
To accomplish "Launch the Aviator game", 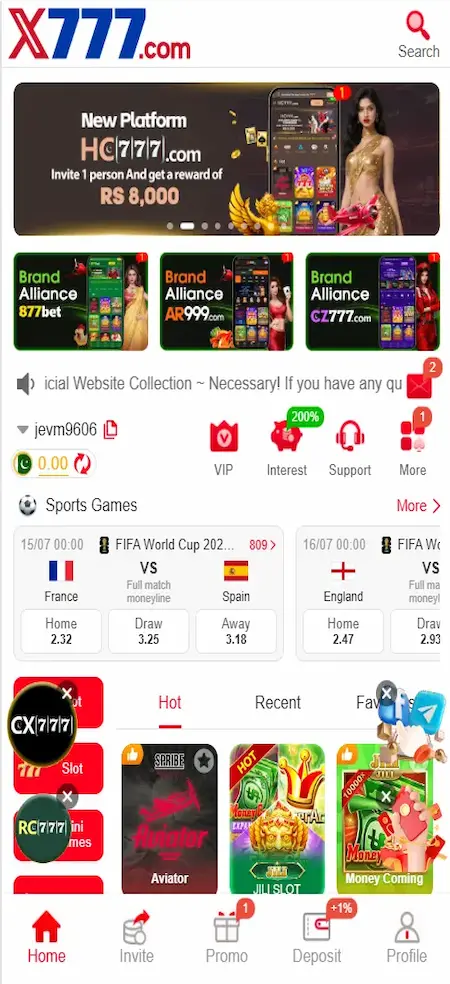I will click(169, 818).
